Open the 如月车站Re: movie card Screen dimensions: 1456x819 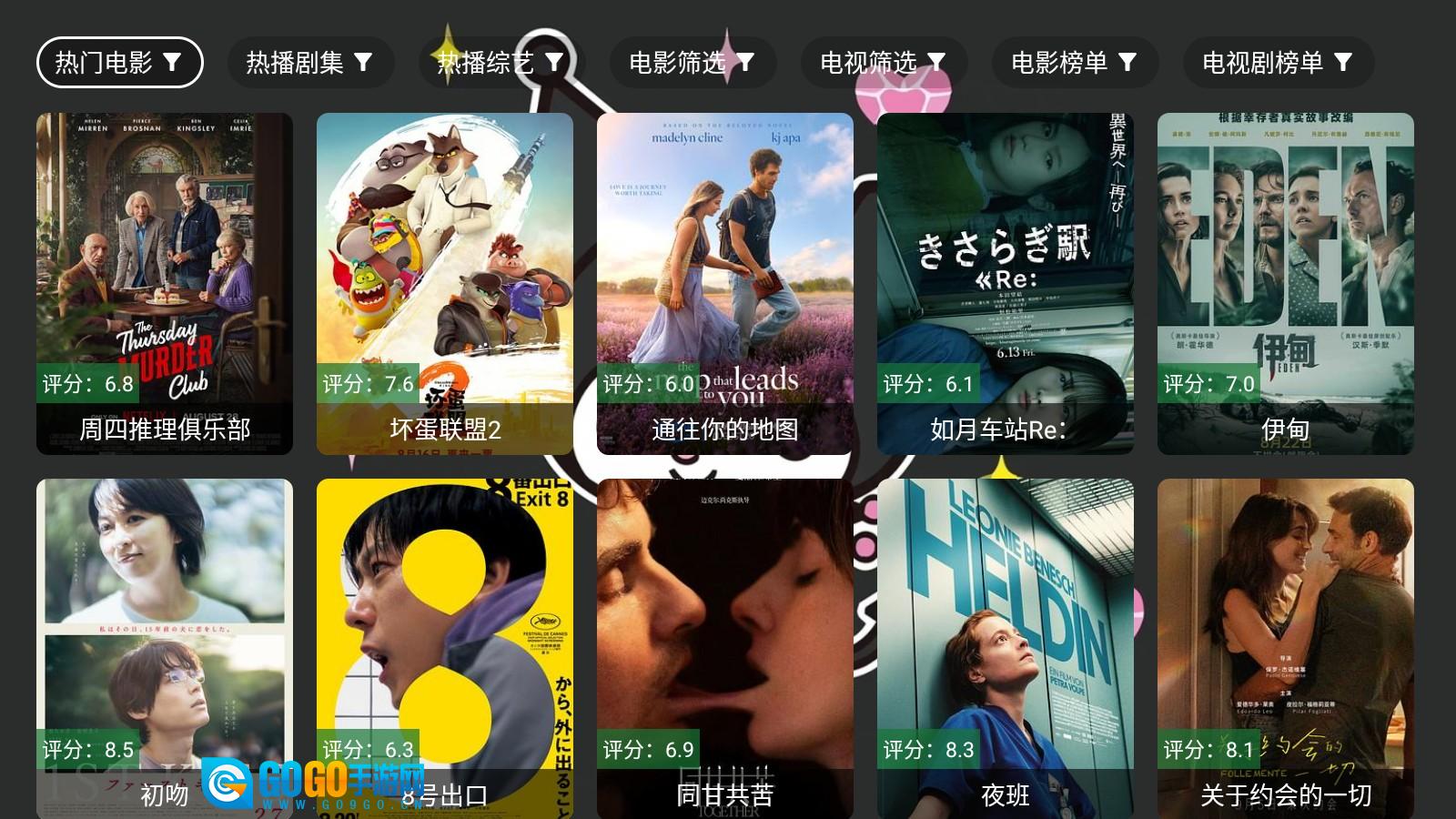click(1006, 283)
